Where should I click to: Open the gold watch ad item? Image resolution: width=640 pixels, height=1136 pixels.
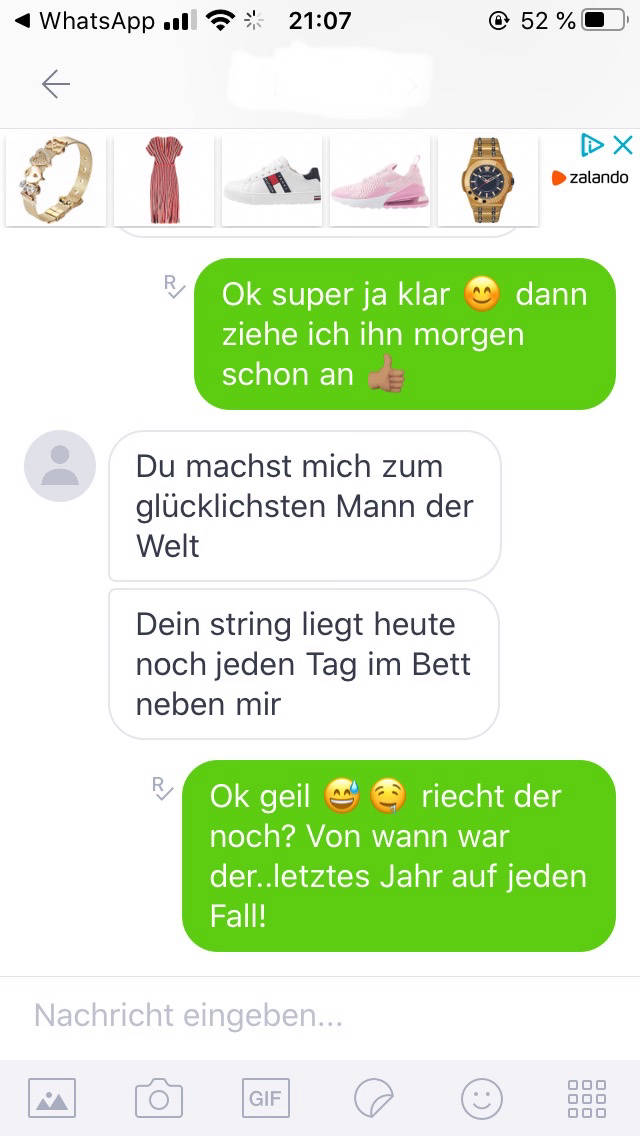(x=488, y=181)
